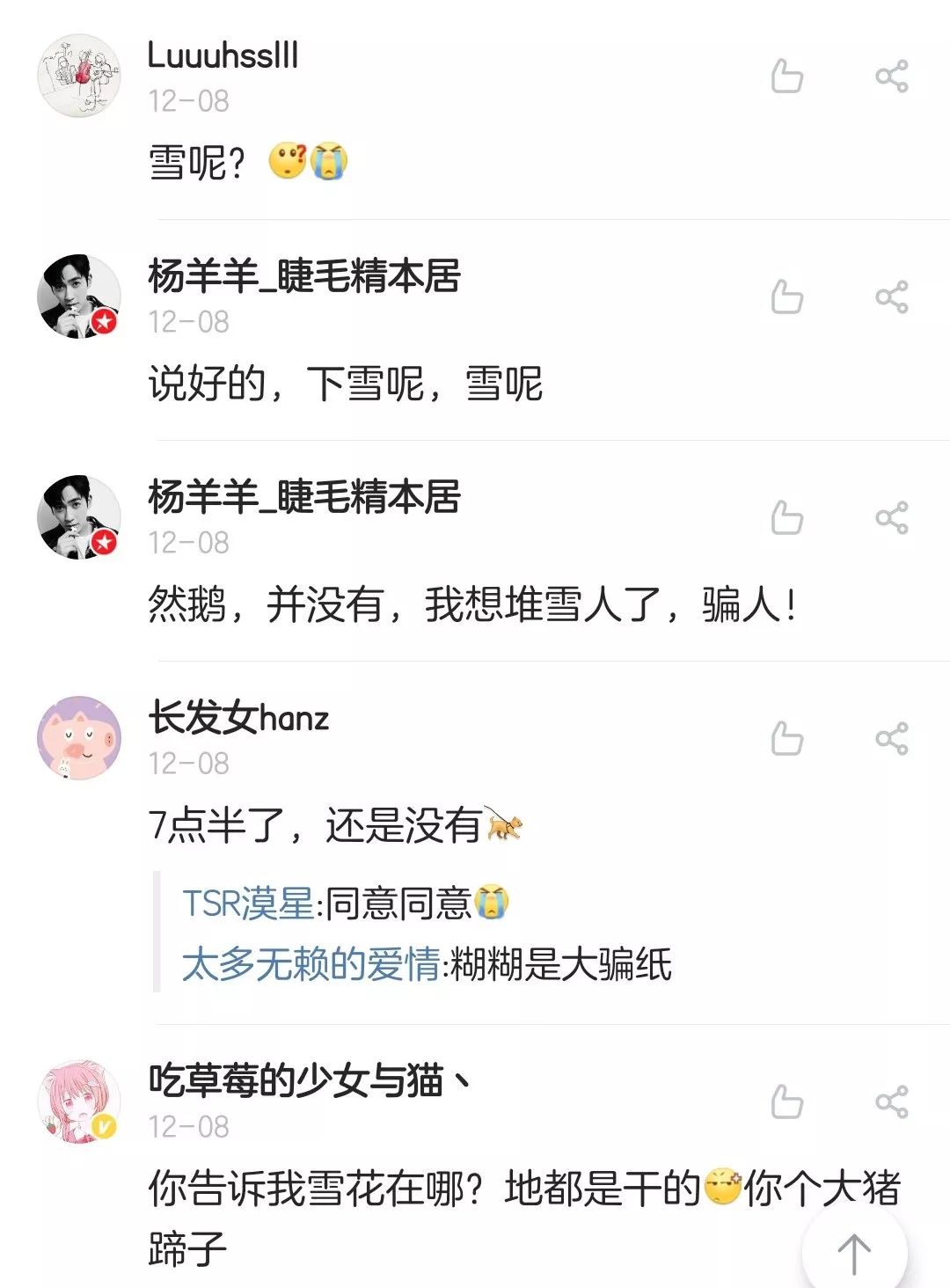950x1288 pixels.
Task: Share 长发女hanz's comment
Action: (891, 739)
